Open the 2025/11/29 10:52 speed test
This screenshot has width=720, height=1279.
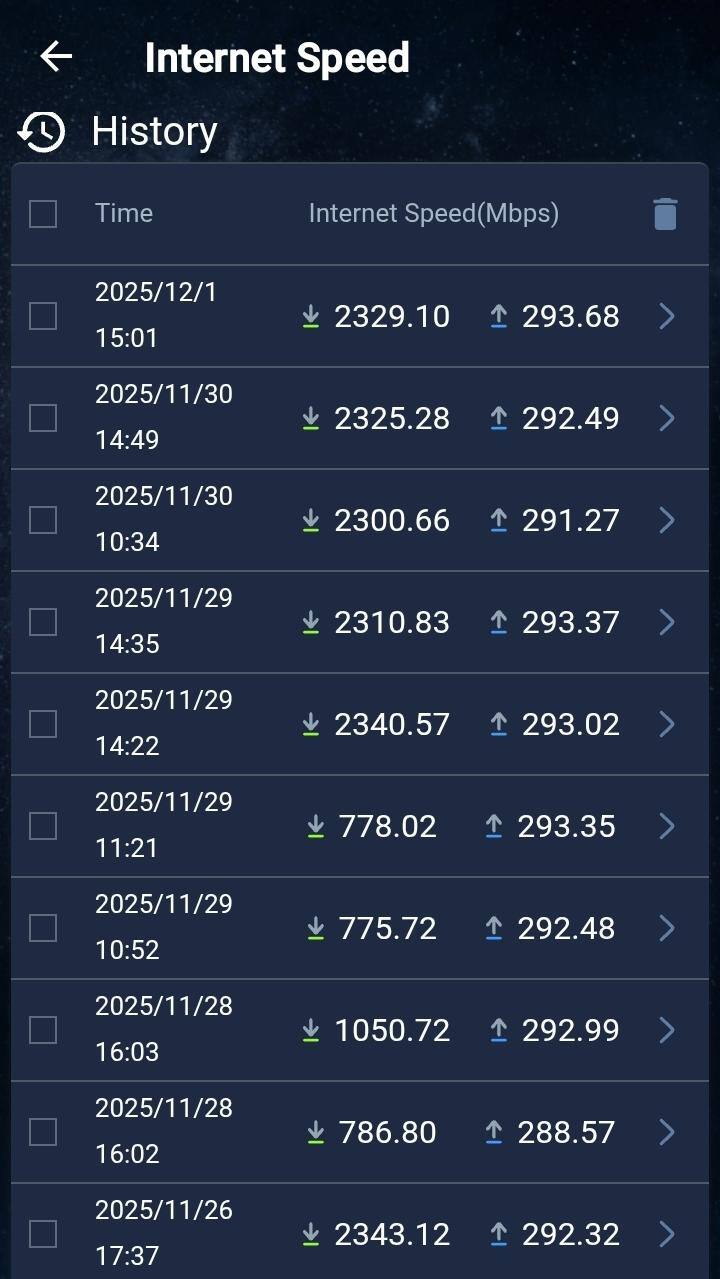(x=667, y=928)
